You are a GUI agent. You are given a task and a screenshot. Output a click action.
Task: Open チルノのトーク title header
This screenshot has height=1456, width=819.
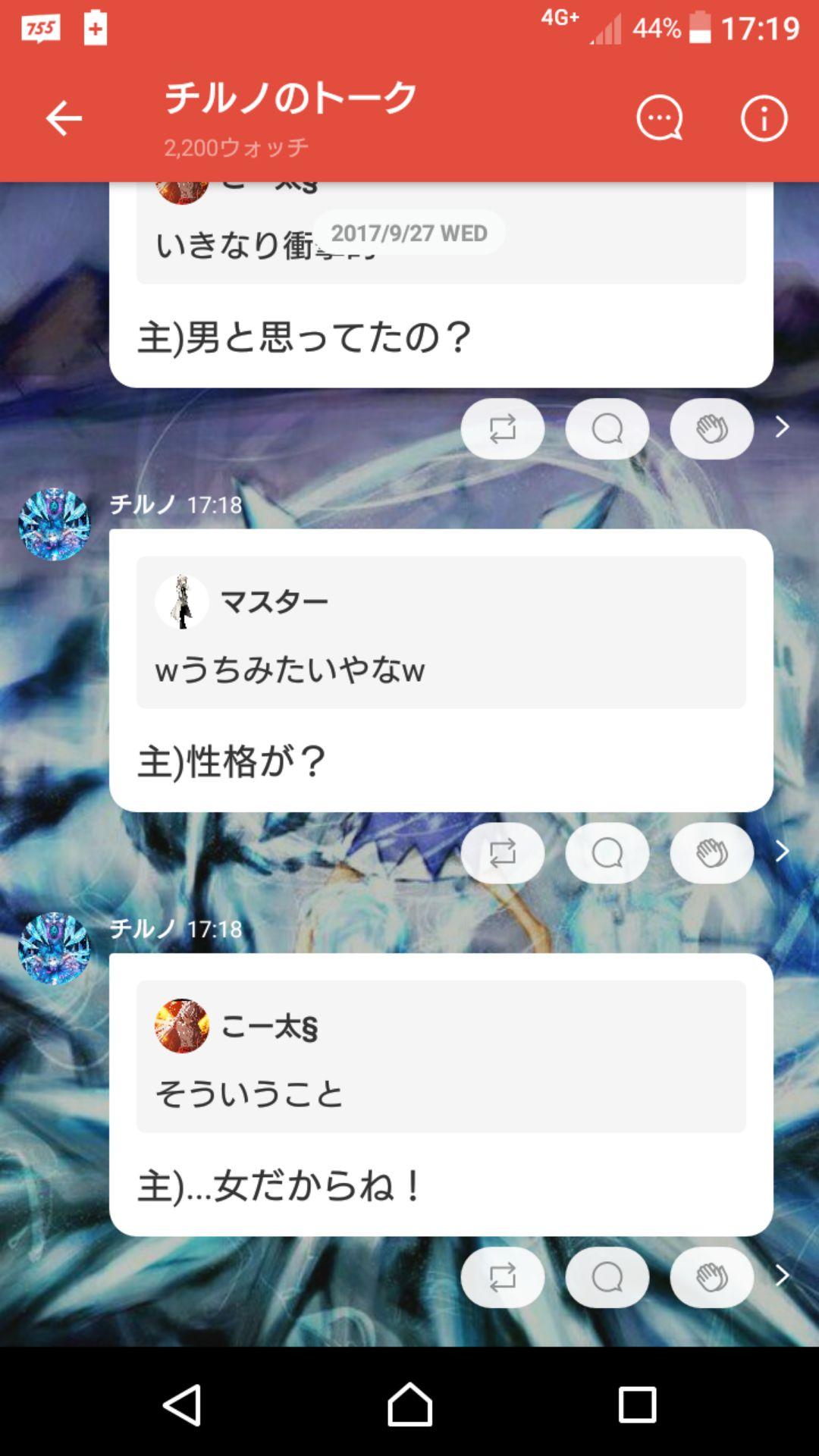pyautogui.click(x=288, y=99)
